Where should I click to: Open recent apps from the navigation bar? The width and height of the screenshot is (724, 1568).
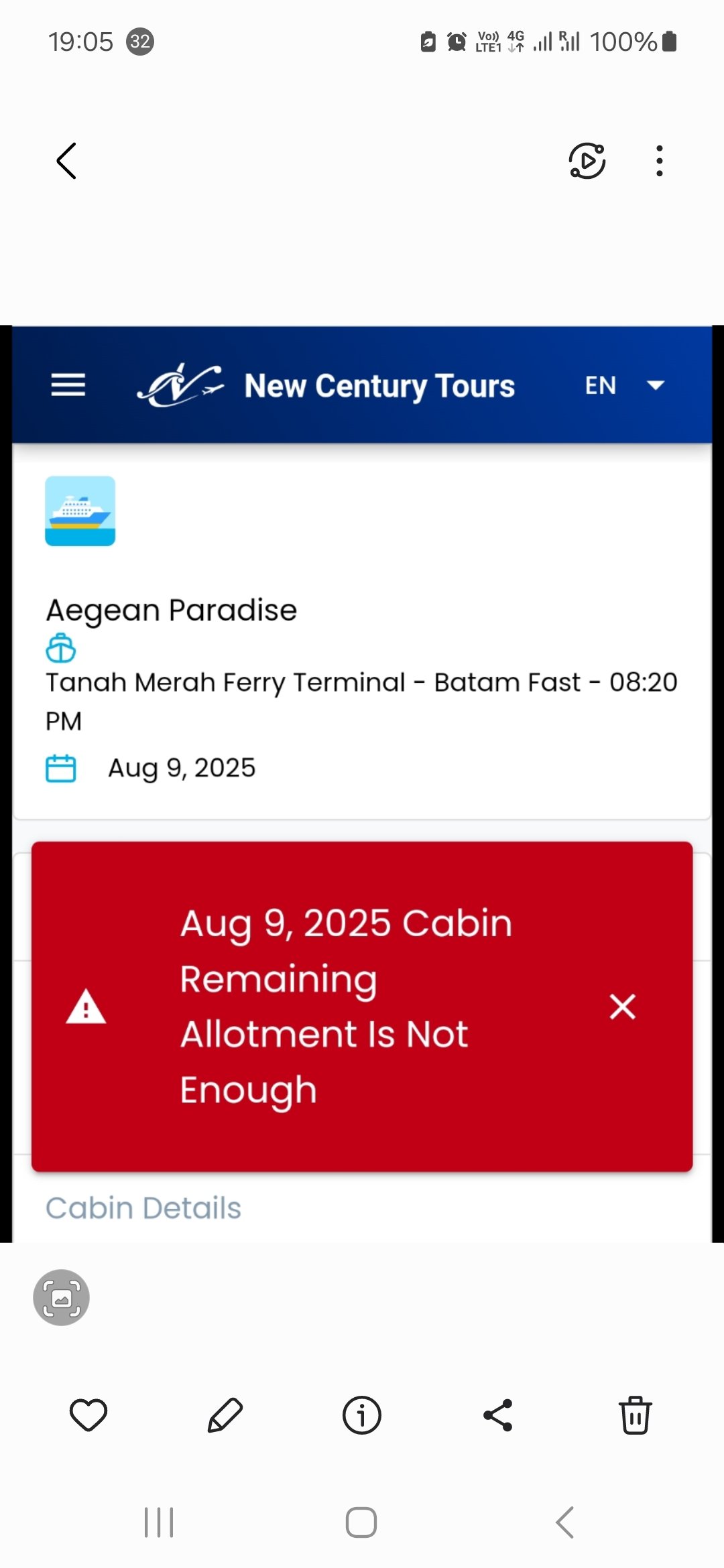pos(159,1522)
